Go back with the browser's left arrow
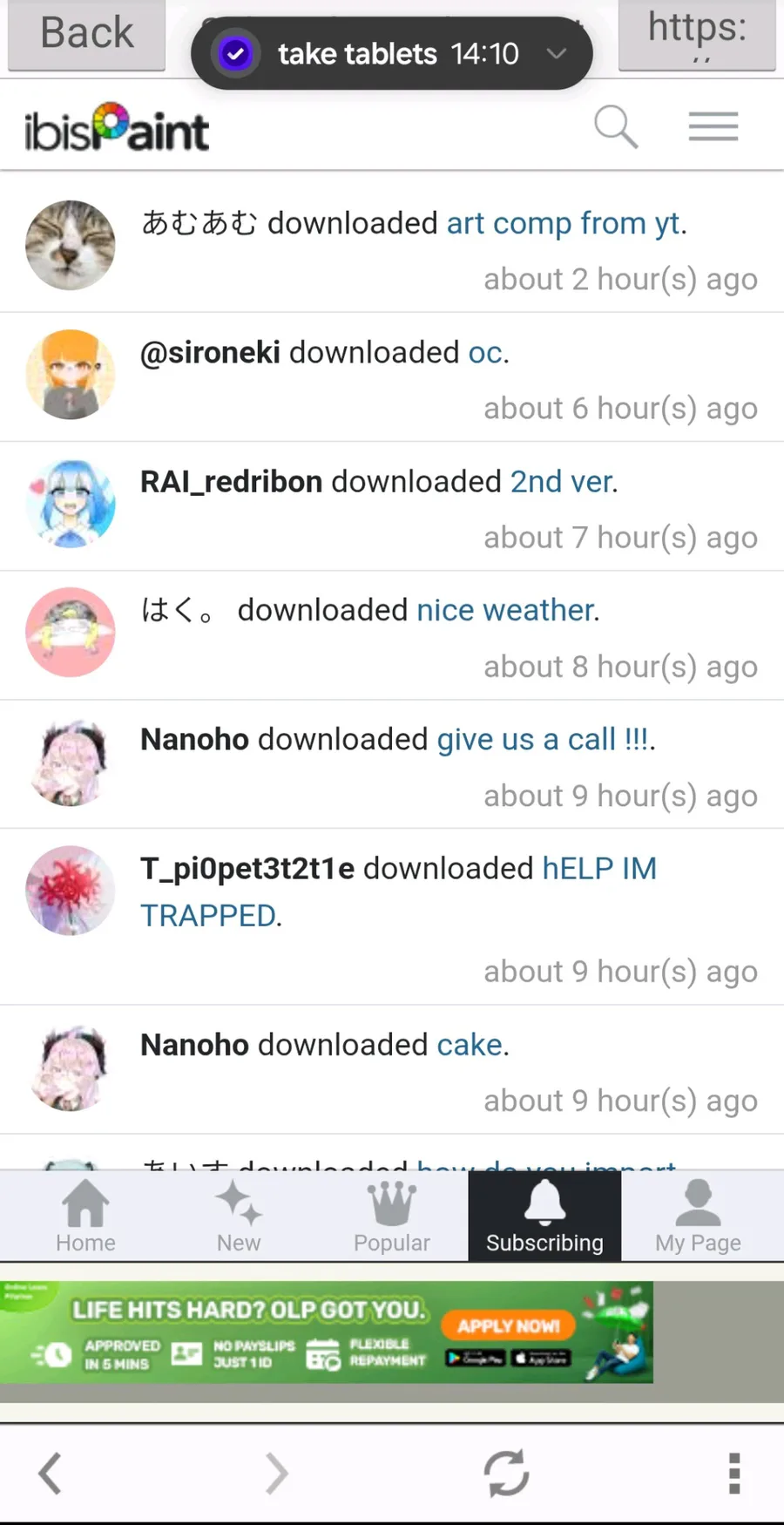The image size is (784, 1525). 51,1473
